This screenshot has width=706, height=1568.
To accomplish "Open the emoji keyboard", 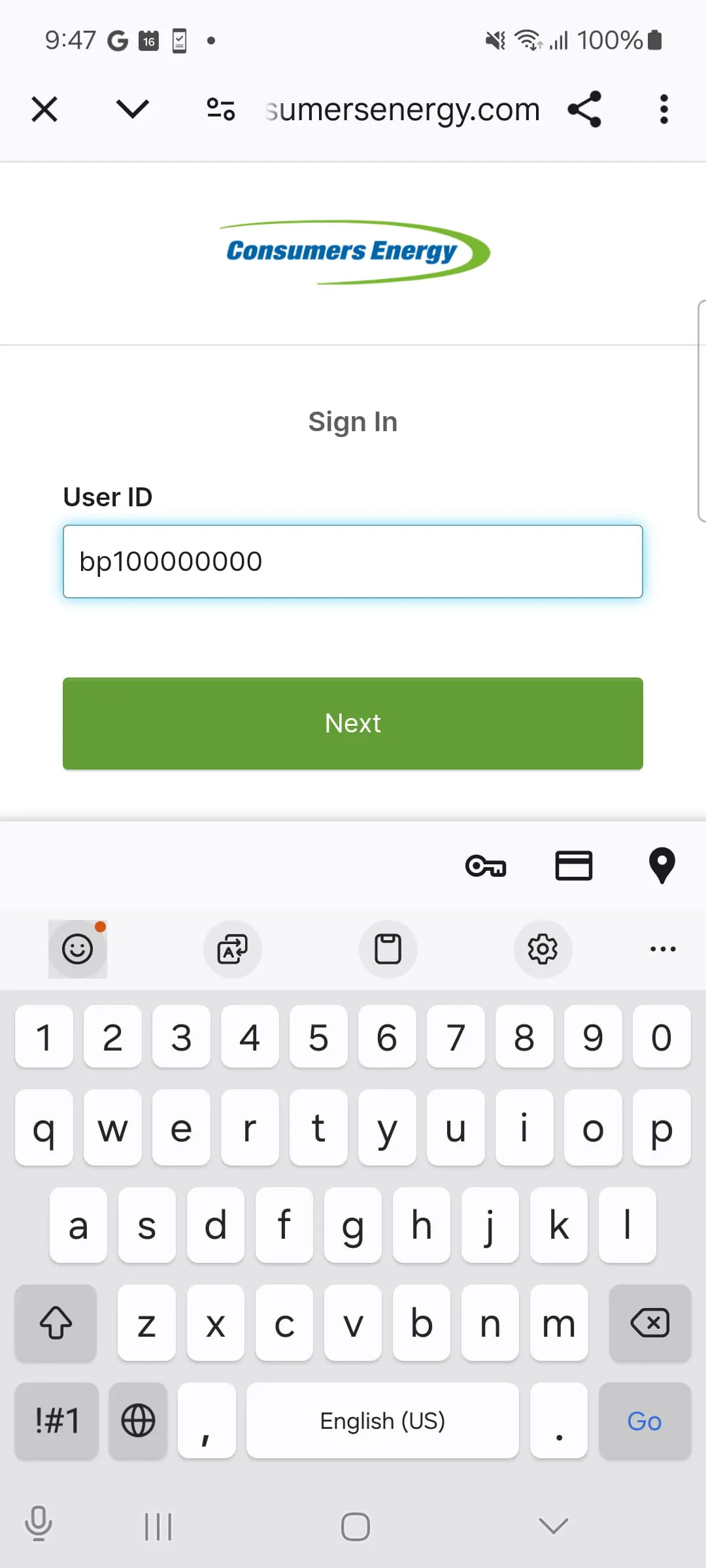I will click(x=78, y=949).
